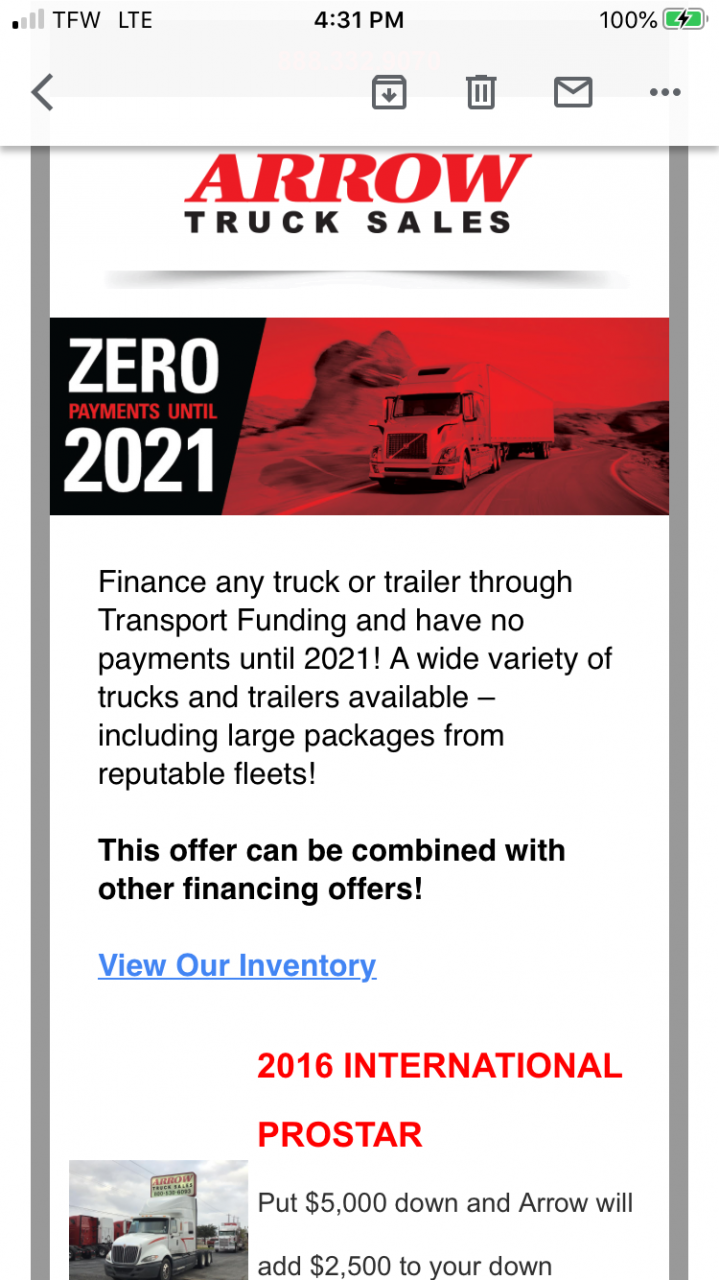Open the Zero Payments Until 2021 banner
The image size is (719, 1280).
tap(359, 416)
